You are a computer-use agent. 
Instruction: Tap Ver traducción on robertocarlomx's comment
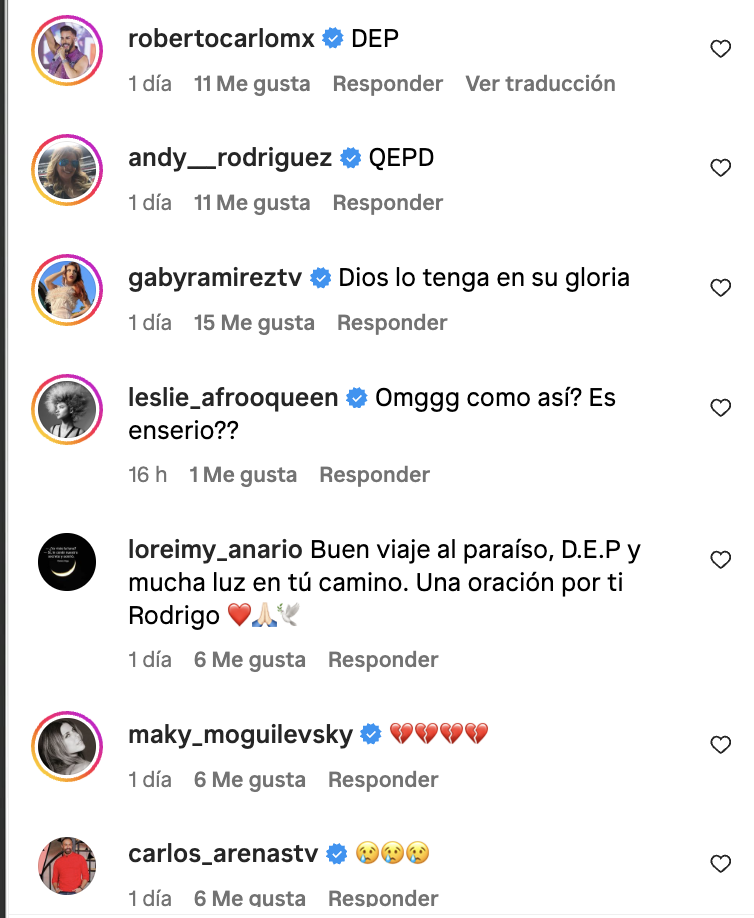pyautogui.click(x=540, y=84)
